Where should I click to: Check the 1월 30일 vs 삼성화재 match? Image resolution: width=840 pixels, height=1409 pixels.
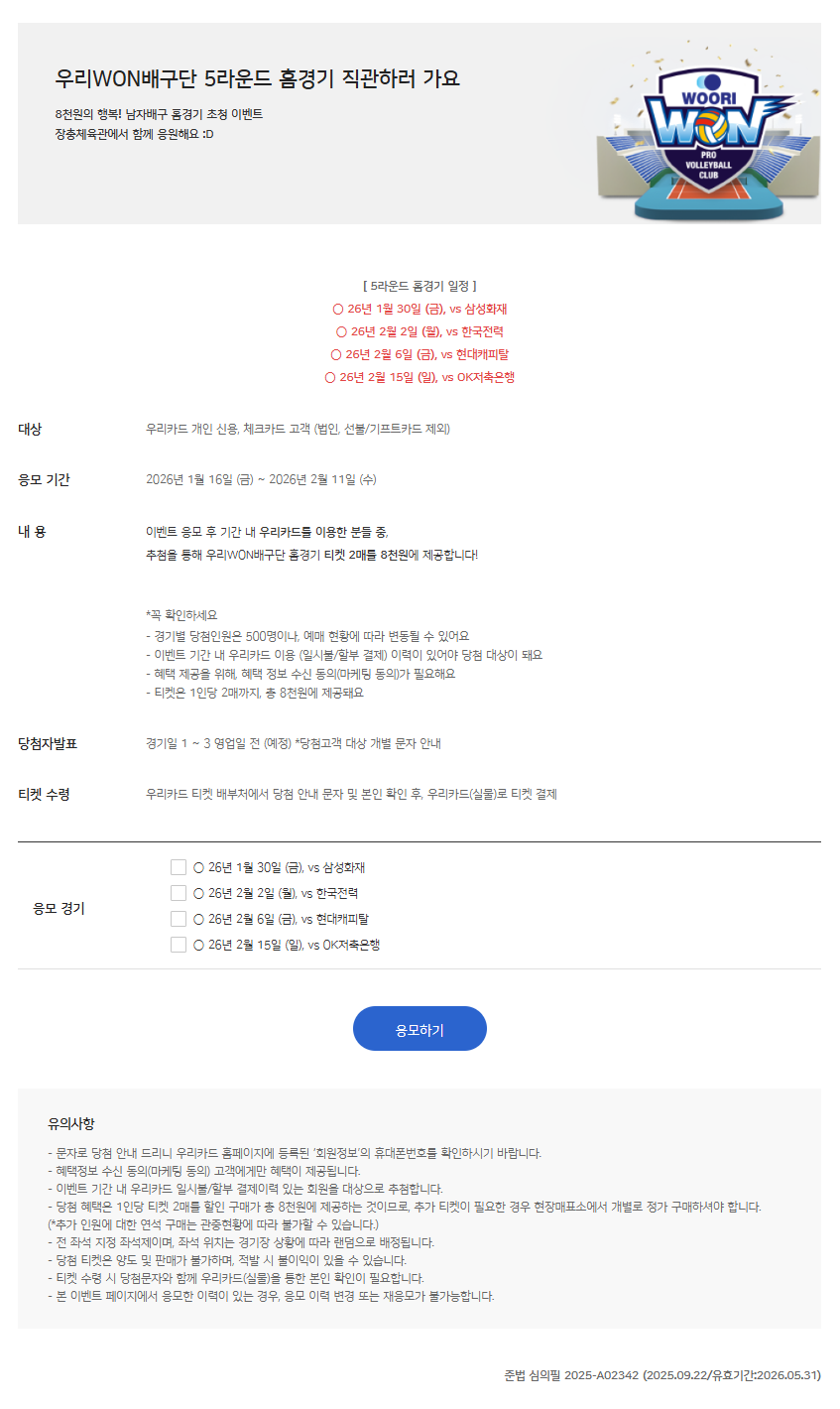[179, 867]
